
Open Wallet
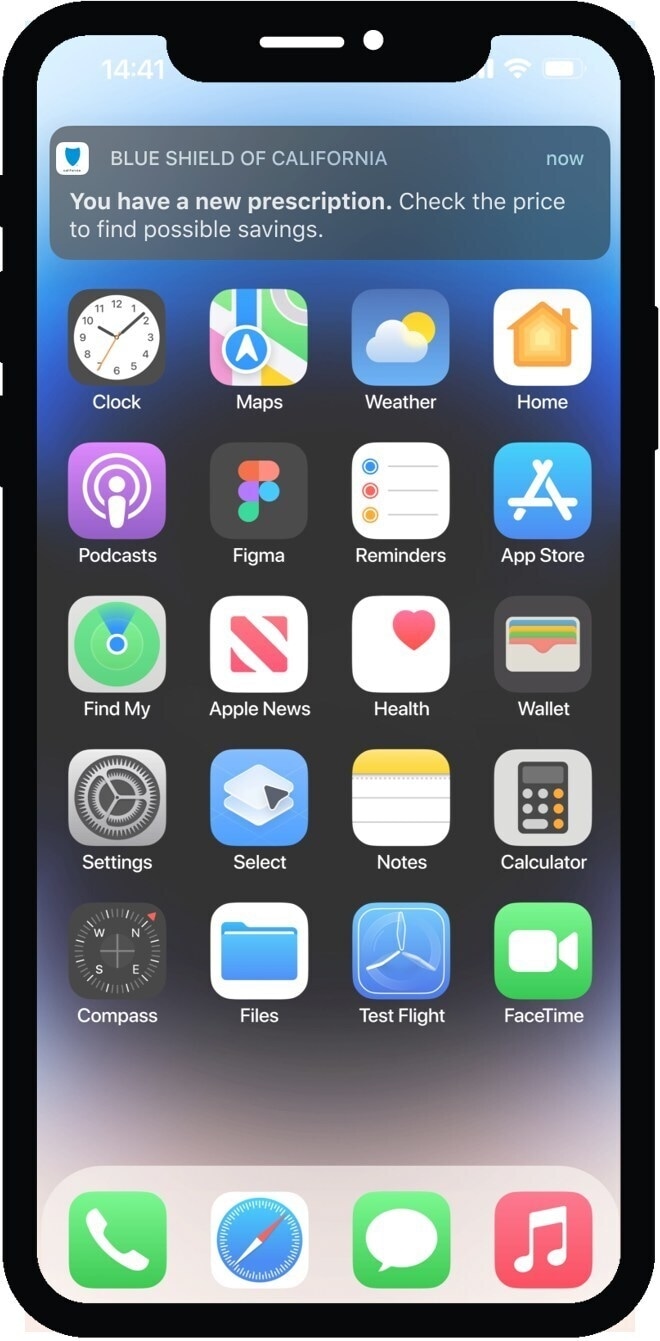pos(543,645)
